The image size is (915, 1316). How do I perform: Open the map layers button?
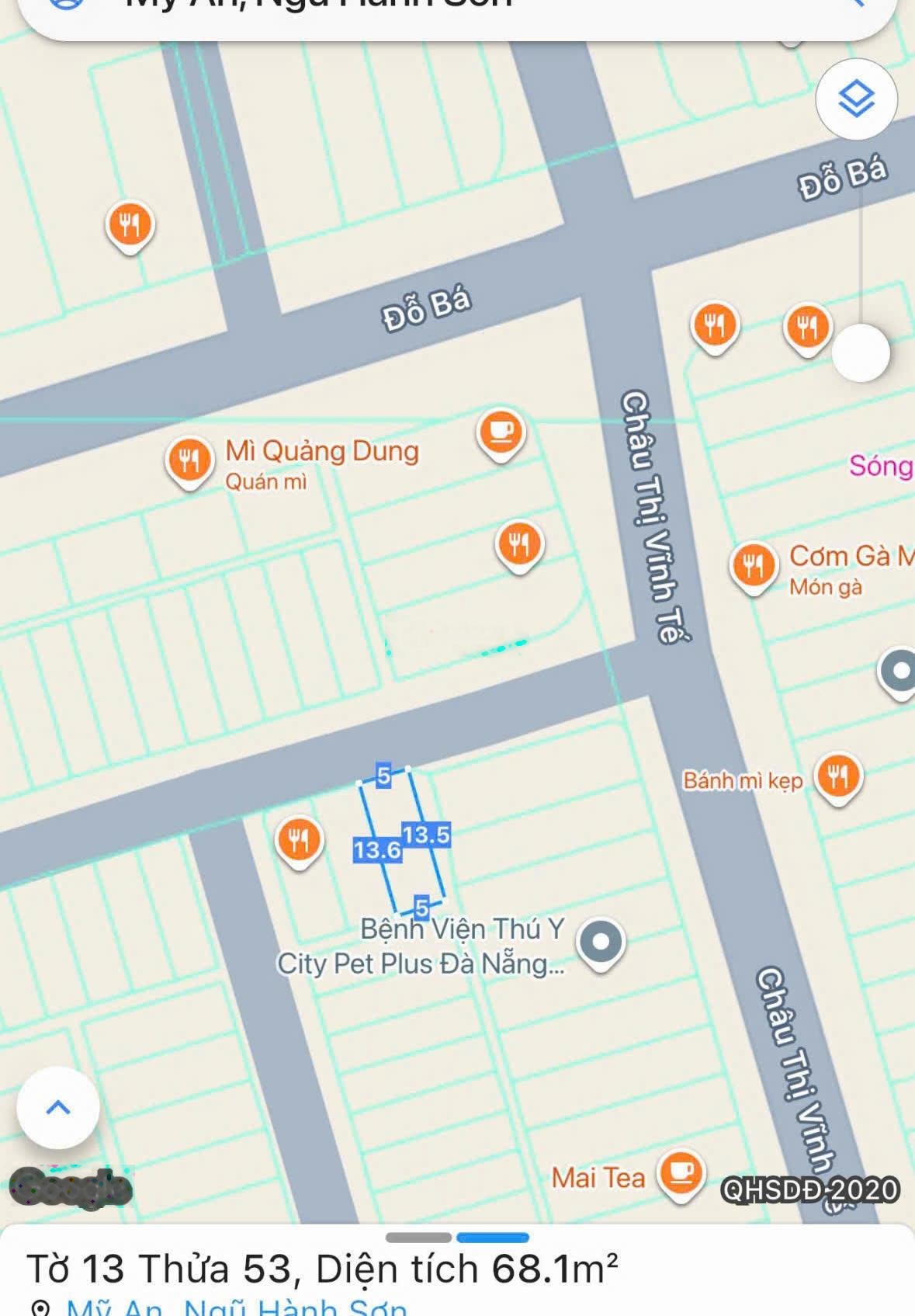point(856,99)
